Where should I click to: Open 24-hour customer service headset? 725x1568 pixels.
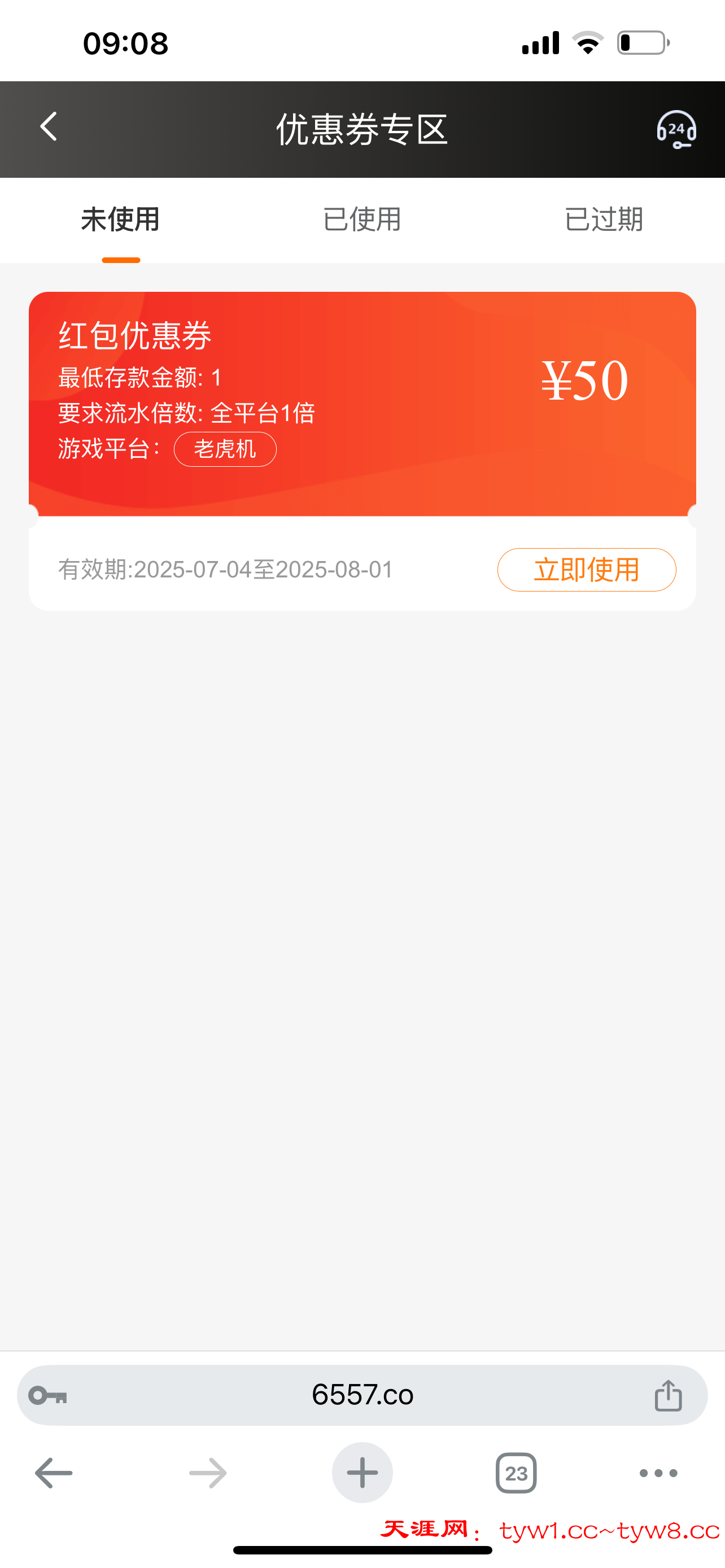point(676,129)
